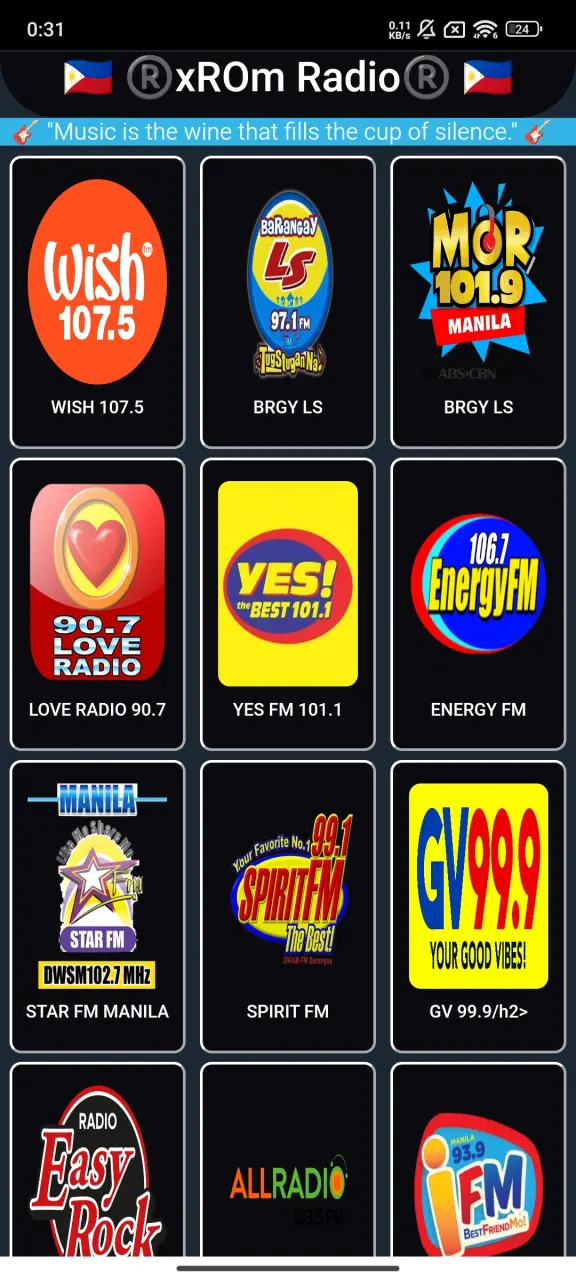Screen dimensions: 576x1280
Task: Tune in to YES FM 101.1
Action: tap(288, 604)
